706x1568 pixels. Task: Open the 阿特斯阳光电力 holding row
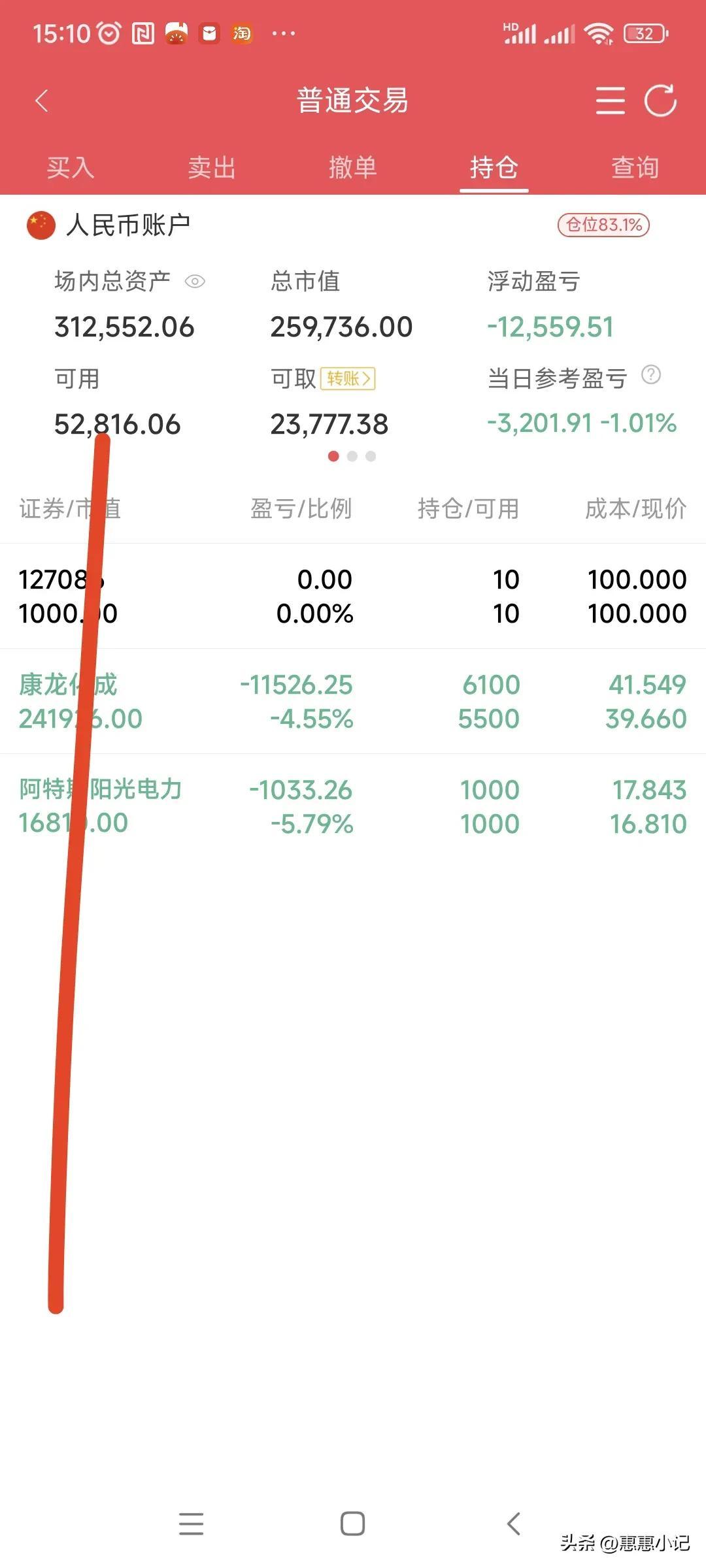(x=353, y=806)
